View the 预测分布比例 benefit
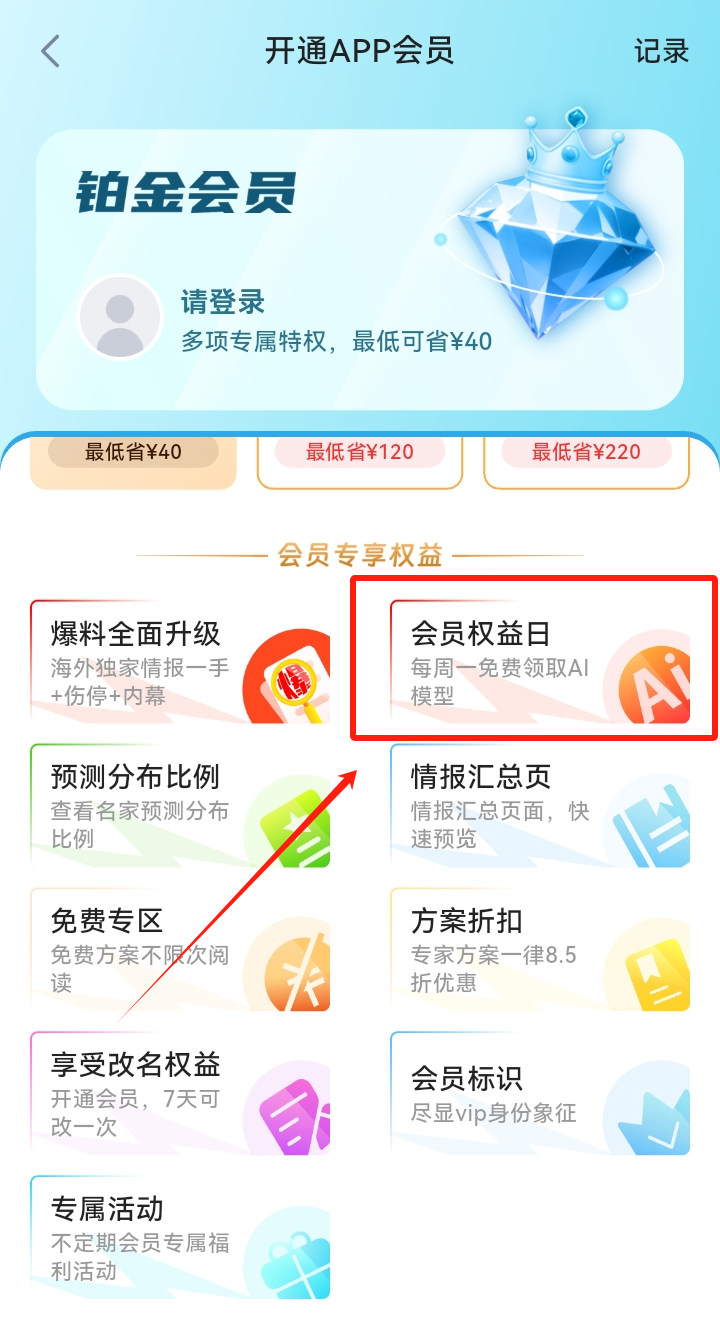 click(x=180, y=806)
